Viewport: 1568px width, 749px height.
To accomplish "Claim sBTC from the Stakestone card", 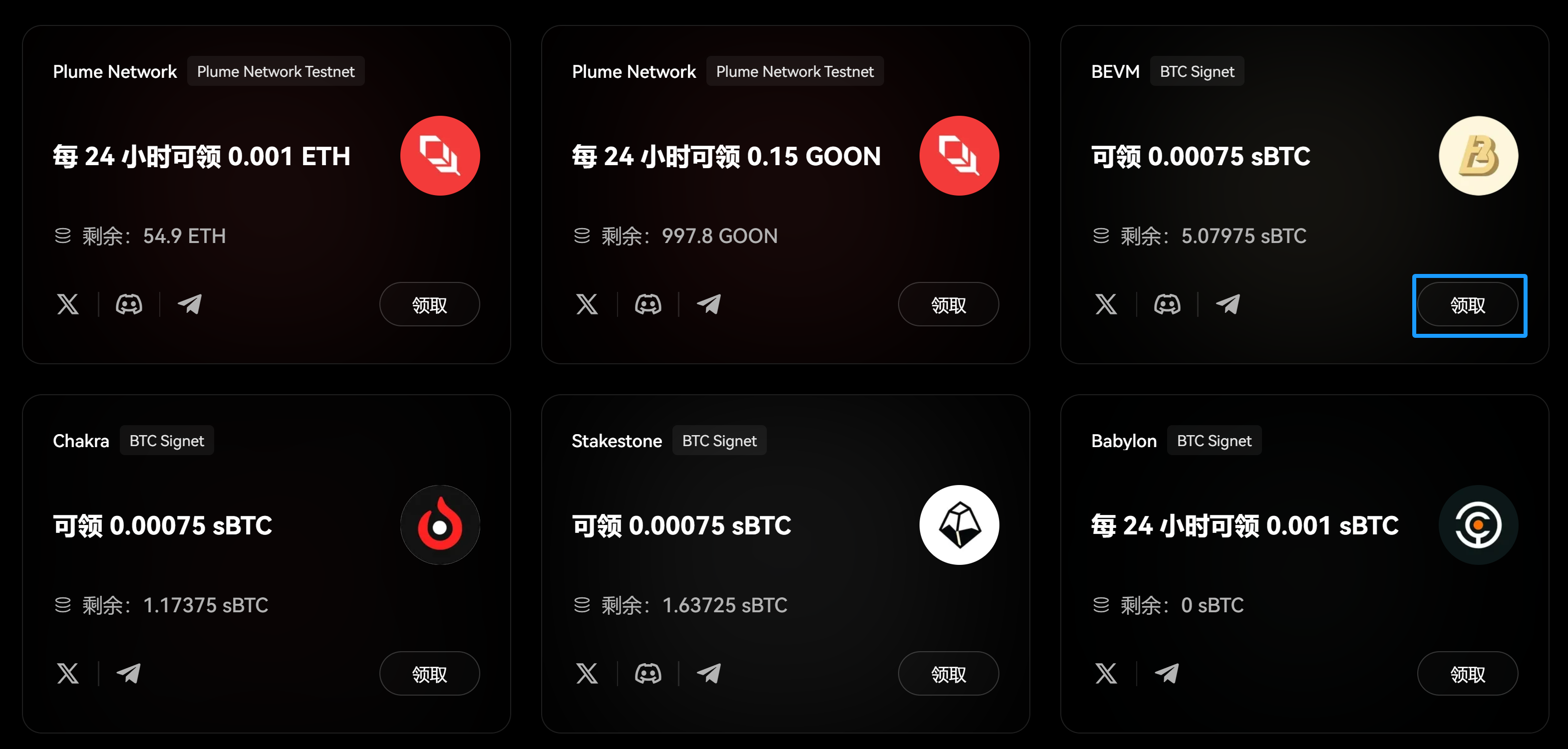I will point(948,674).
